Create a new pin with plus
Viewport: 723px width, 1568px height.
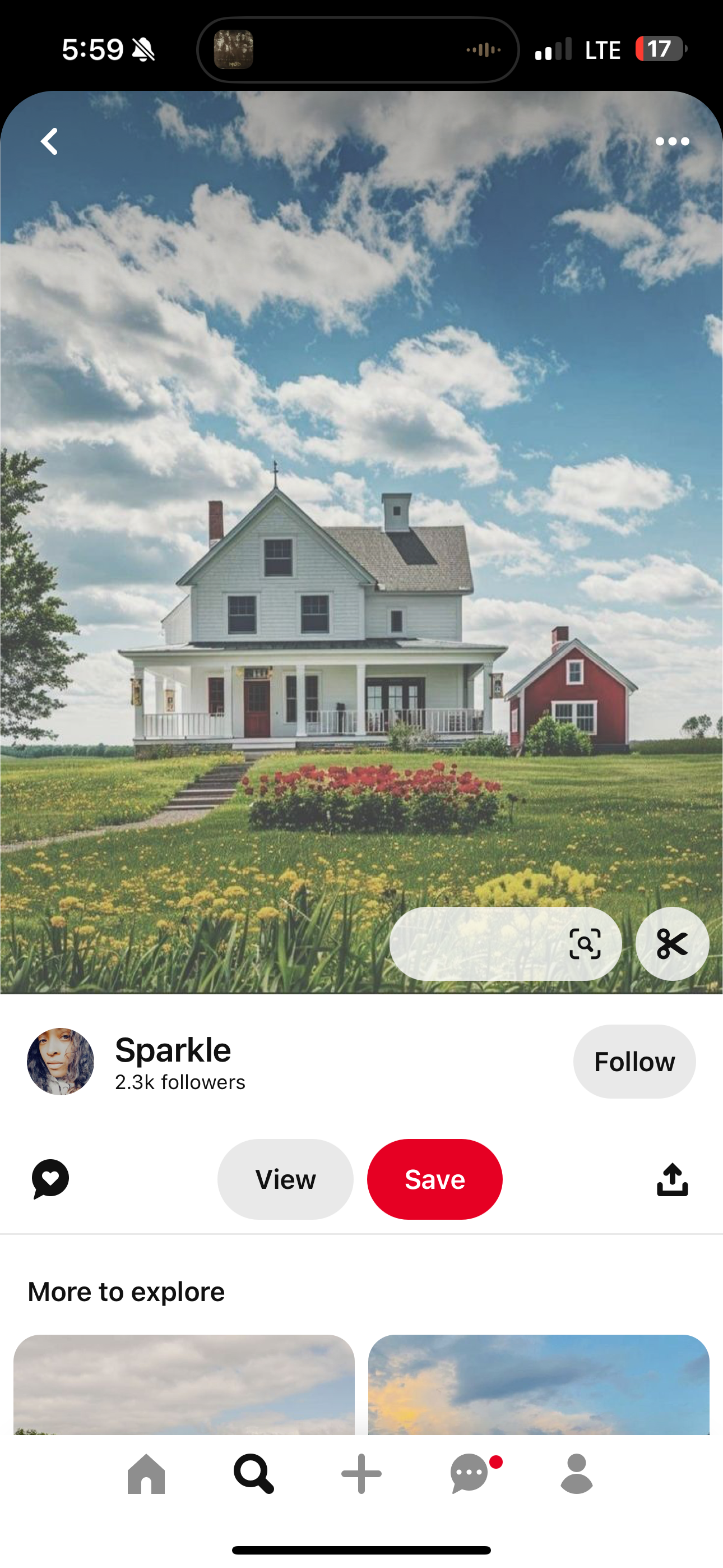[x=361, y=1474]
